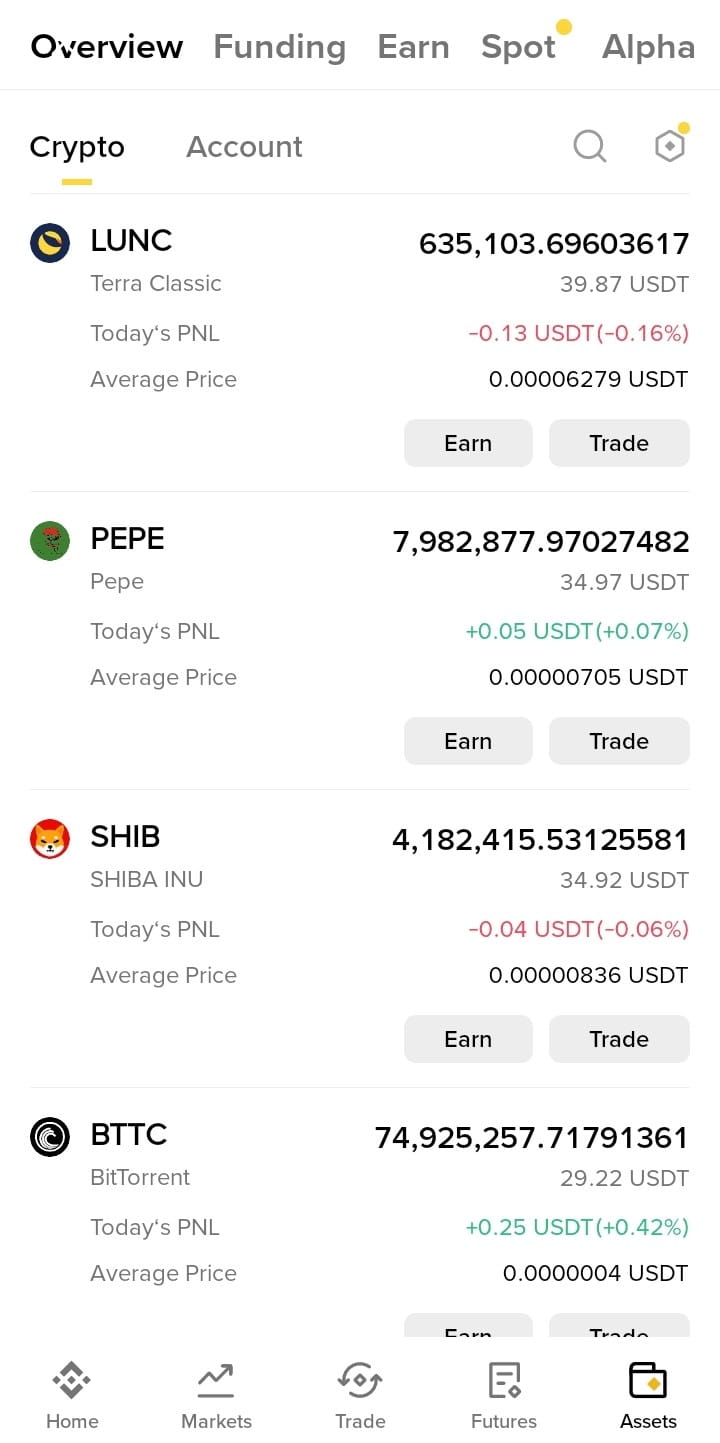This screenshot has height=1443, width=720.
Task: Trade the SHIB holding
Action: click(x=619, y=1039)
